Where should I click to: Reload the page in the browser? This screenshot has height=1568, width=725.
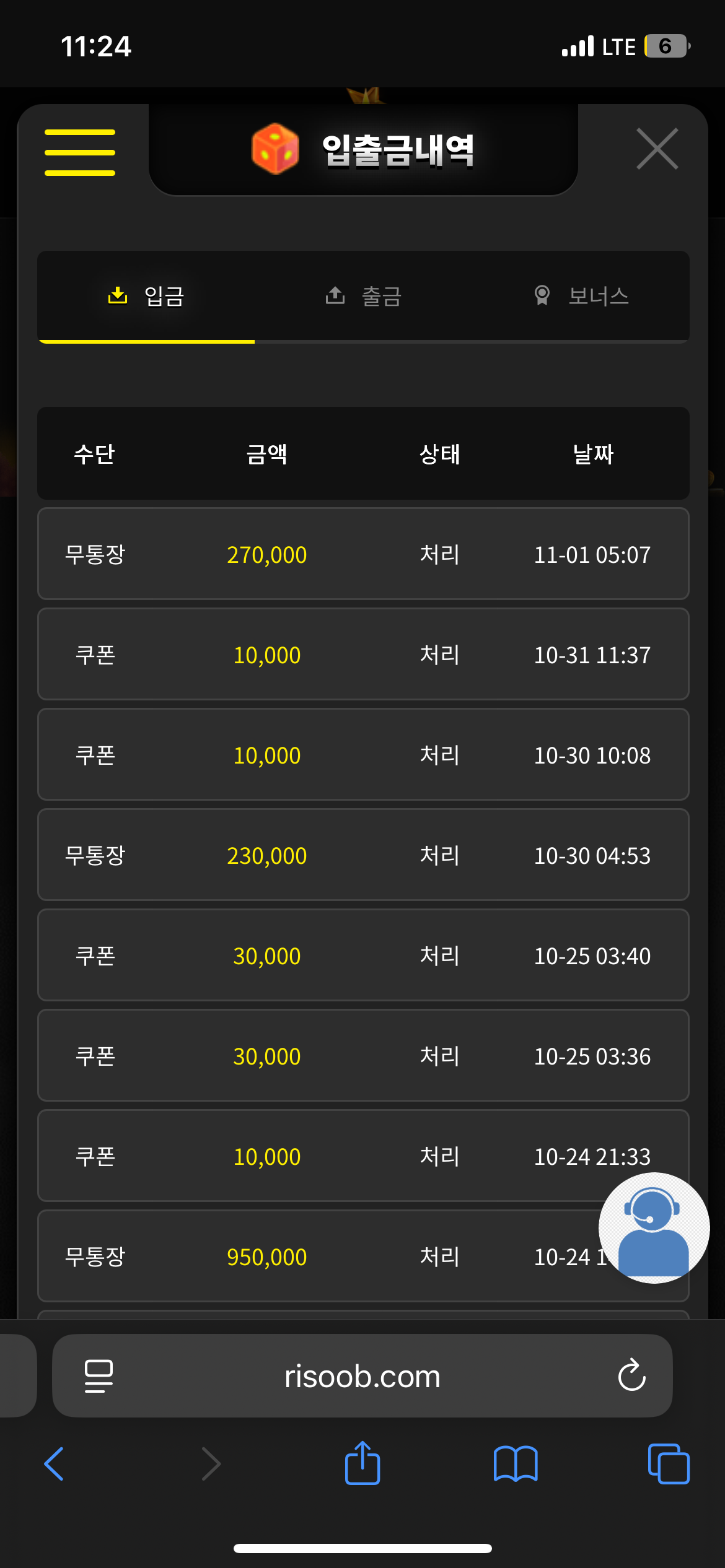point(631,1376)
